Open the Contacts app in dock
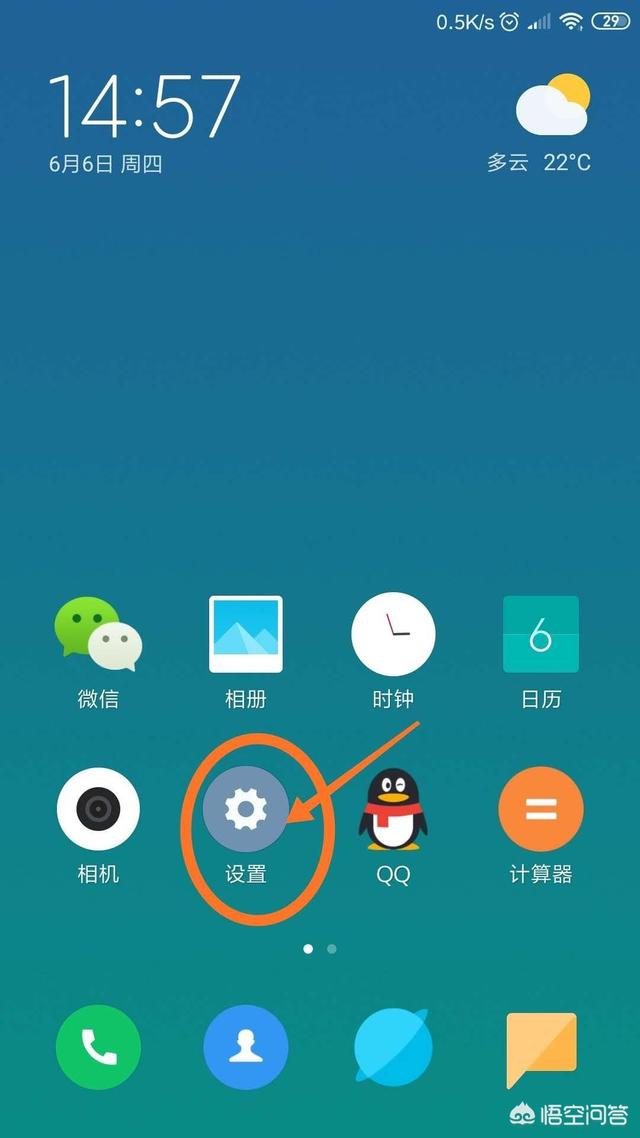Image resolution: width=640 pixels, height=1138 pixels. pyautogui.click(x=245, y=1047)
